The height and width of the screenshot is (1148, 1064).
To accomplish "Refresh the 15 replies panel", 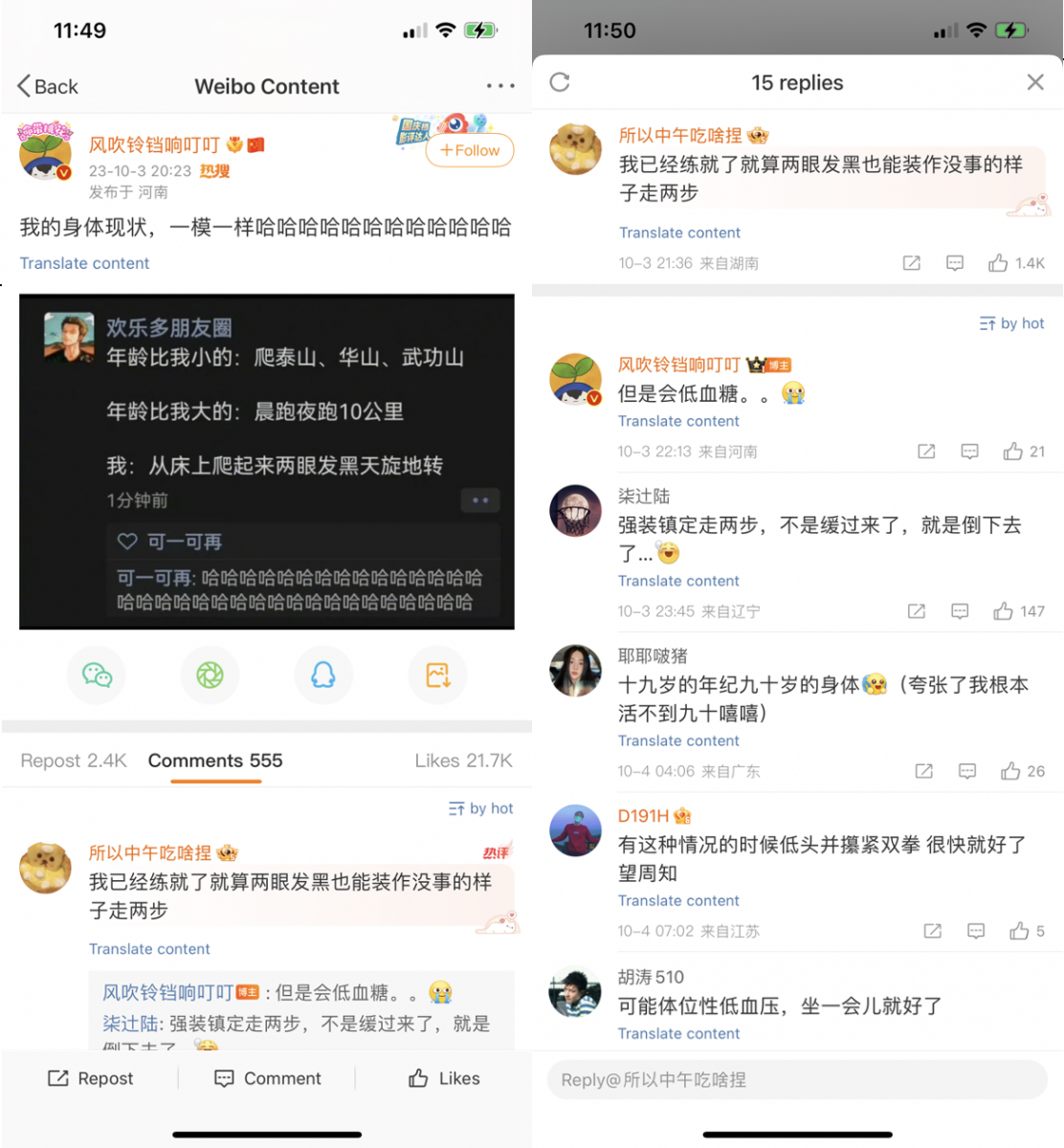I will [561, 82].
